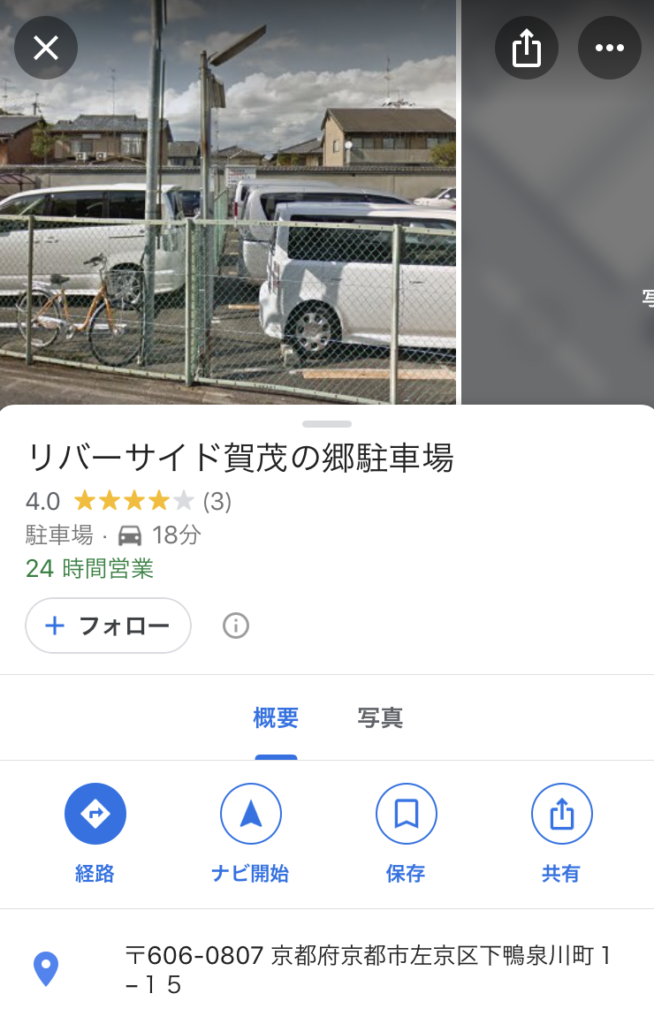Get directions with the 経路 button
The image size is (654, 1024).
95,832
